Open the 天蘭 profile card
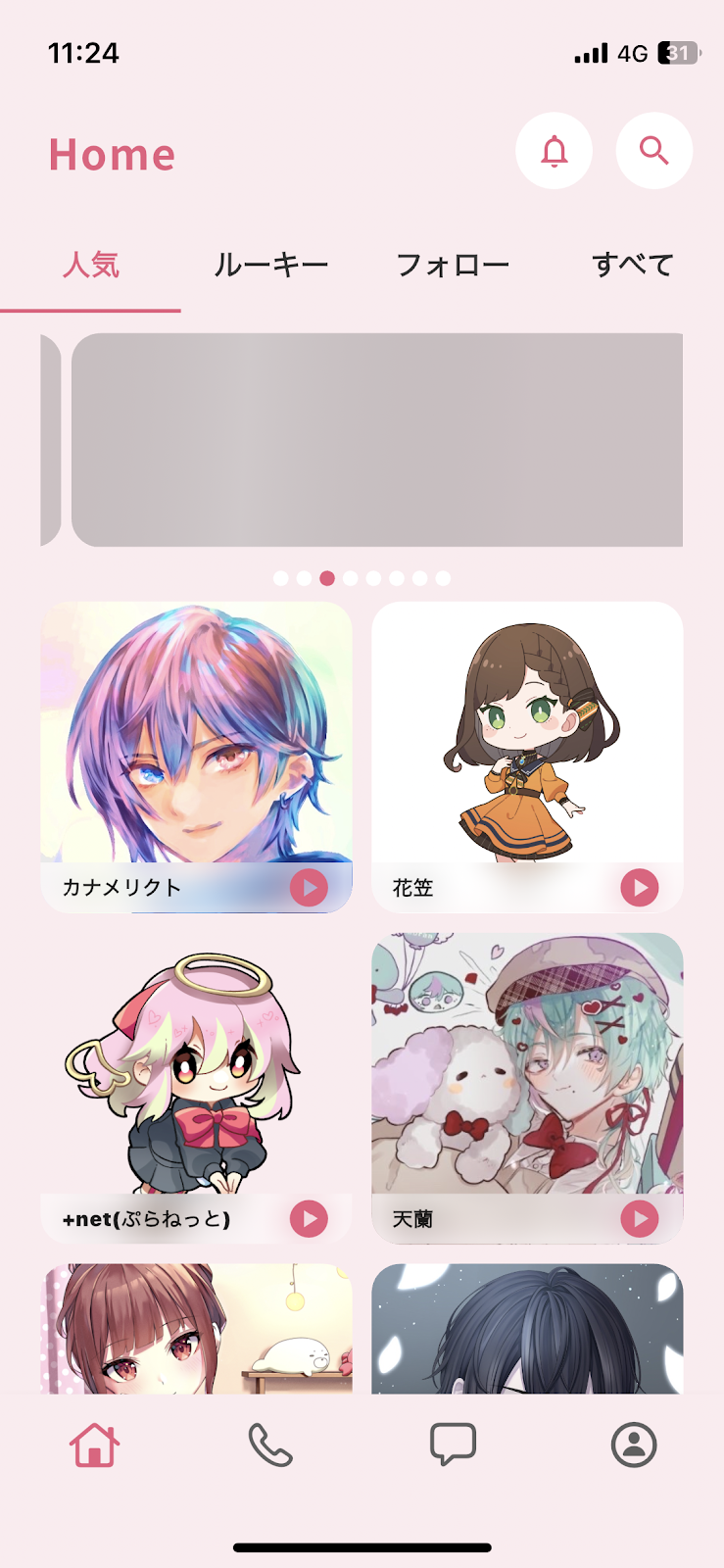 pos(527,1068)
